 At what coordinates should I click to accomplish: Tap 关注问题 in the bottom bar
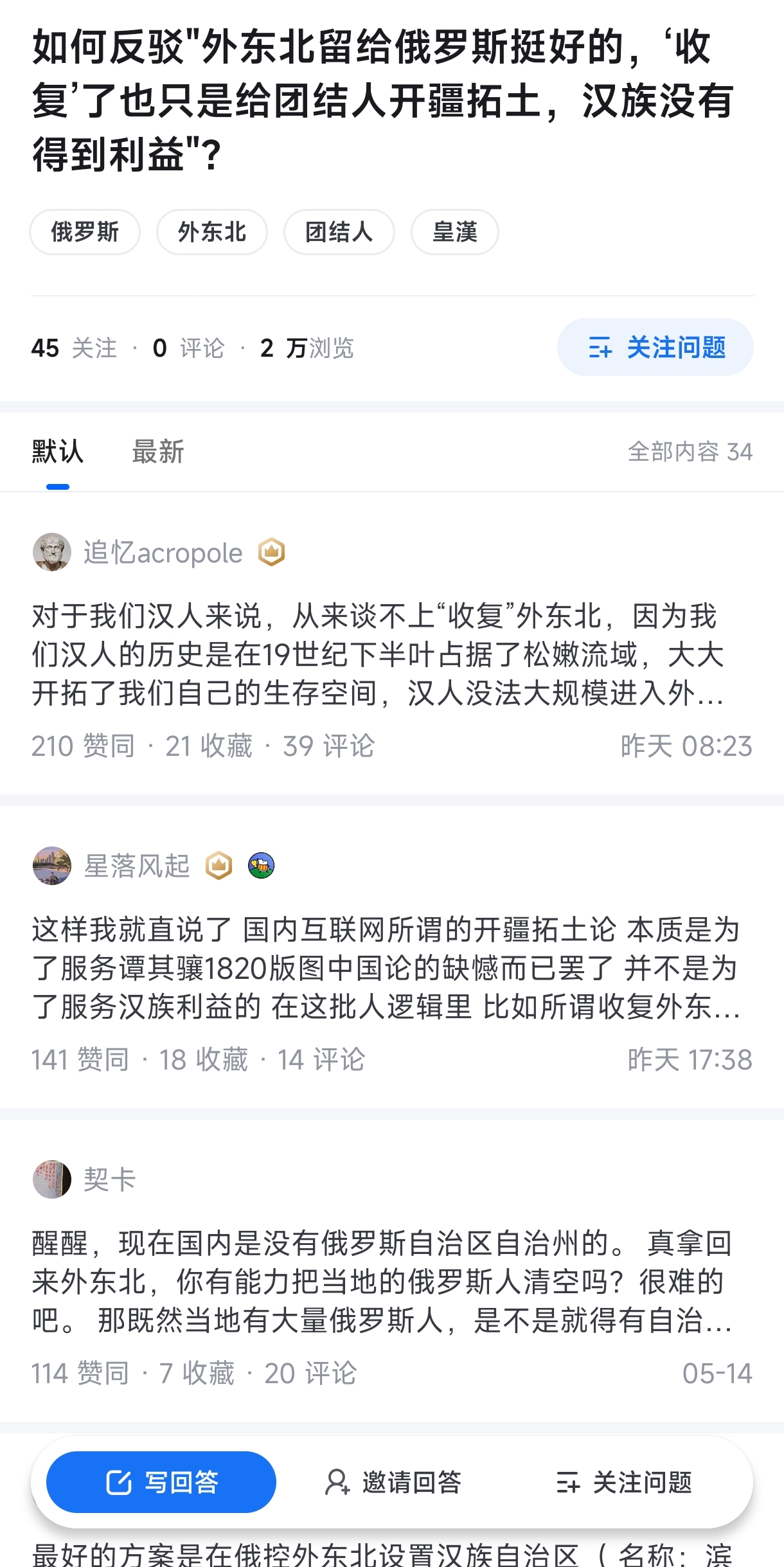click(x=624, y=1482)
